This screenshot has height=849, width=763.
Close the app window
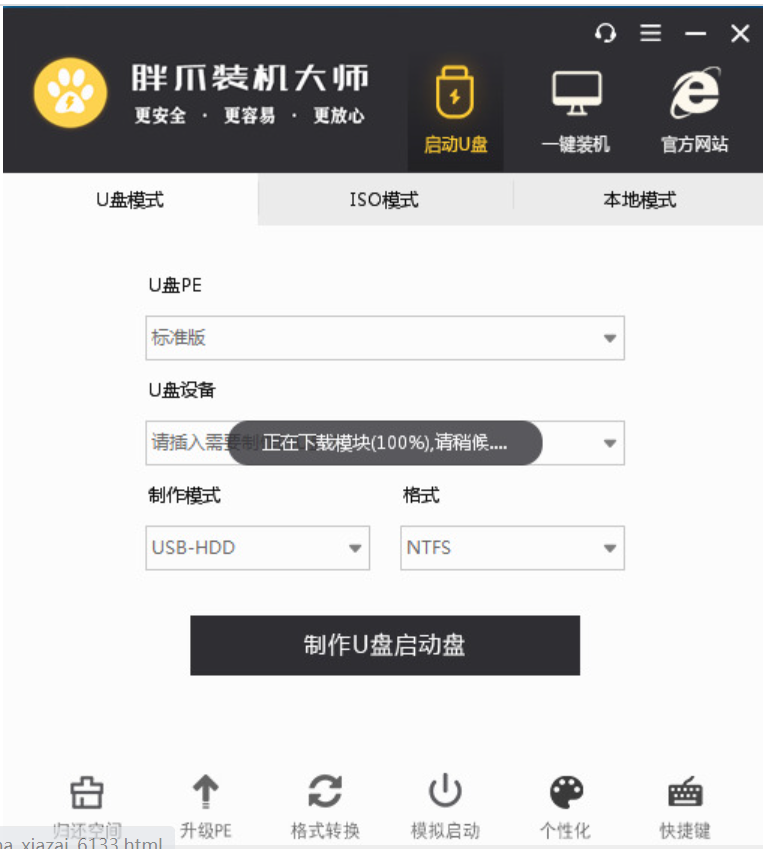point(740,34)
